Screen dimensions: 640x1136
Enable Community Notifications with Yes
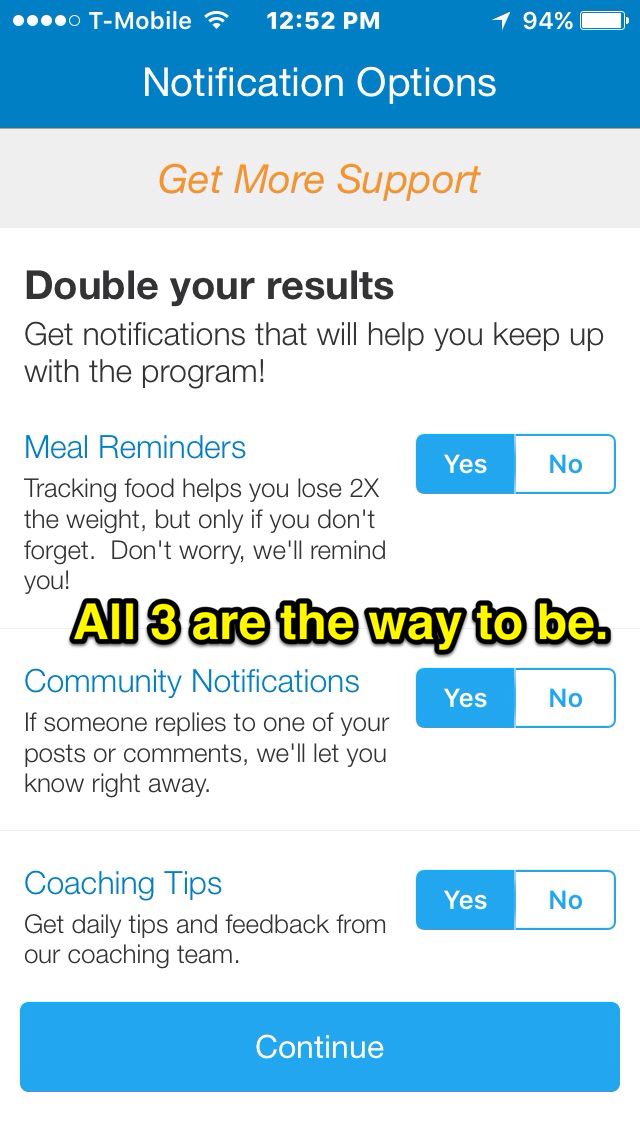pyautogui.click(x=465, y=698)
